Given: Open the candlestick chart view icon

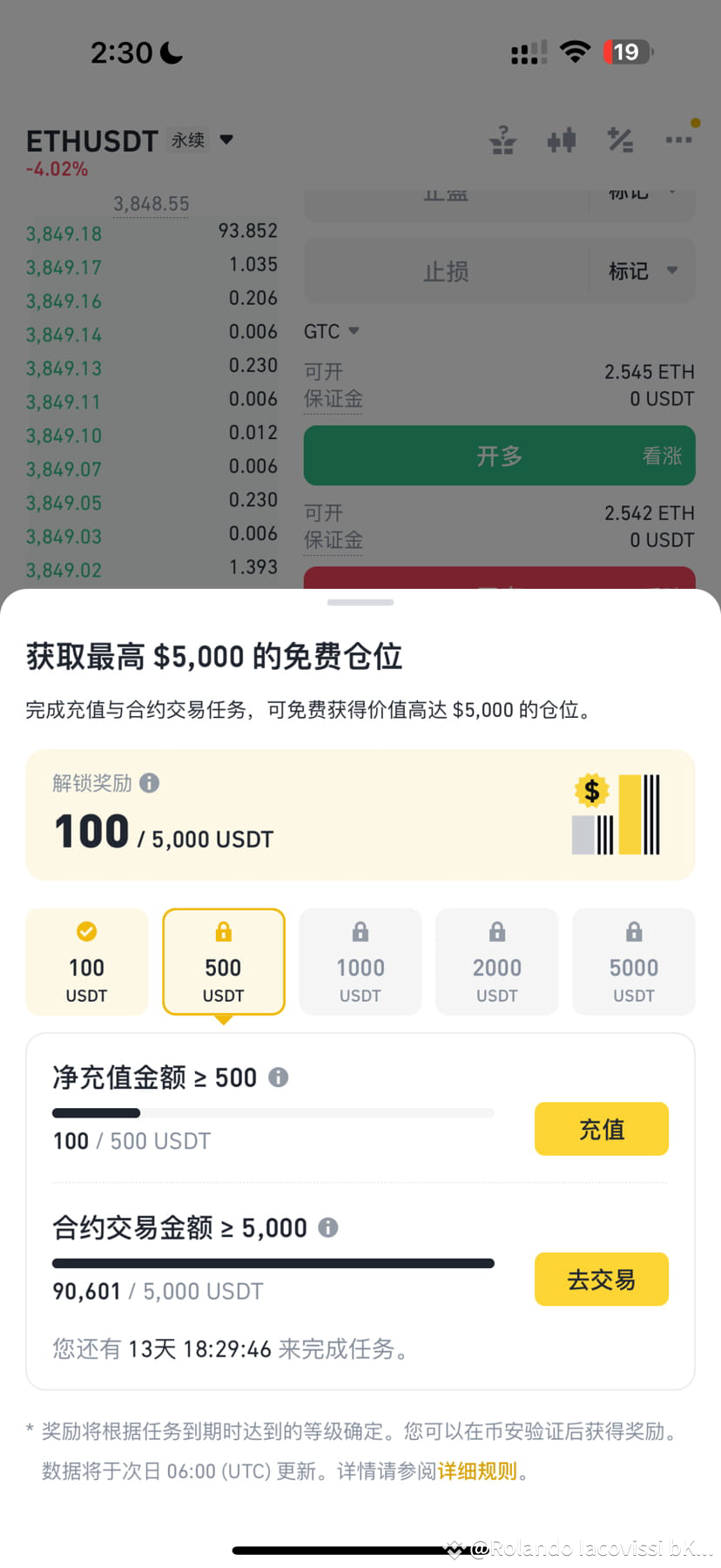Looking at the screenshot, I should [561, 139].
